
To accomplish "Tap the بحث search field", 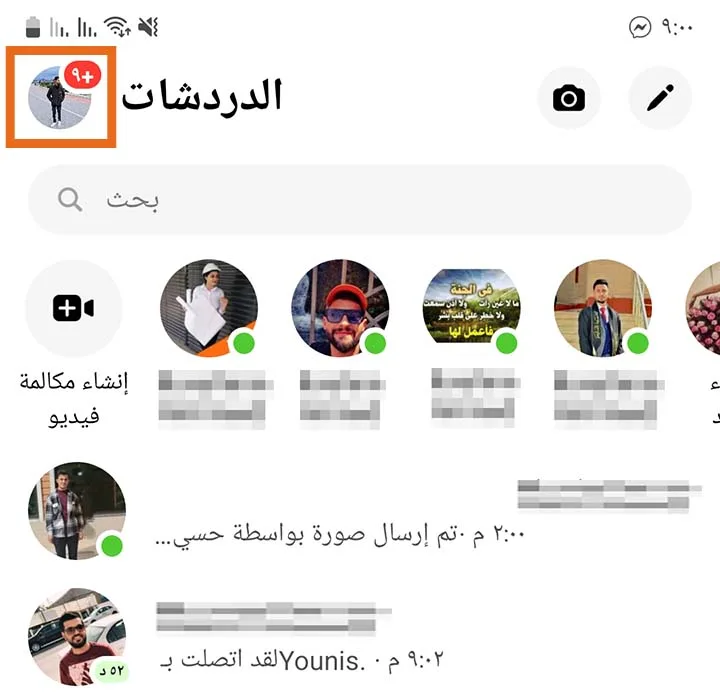I will (360, 200).
